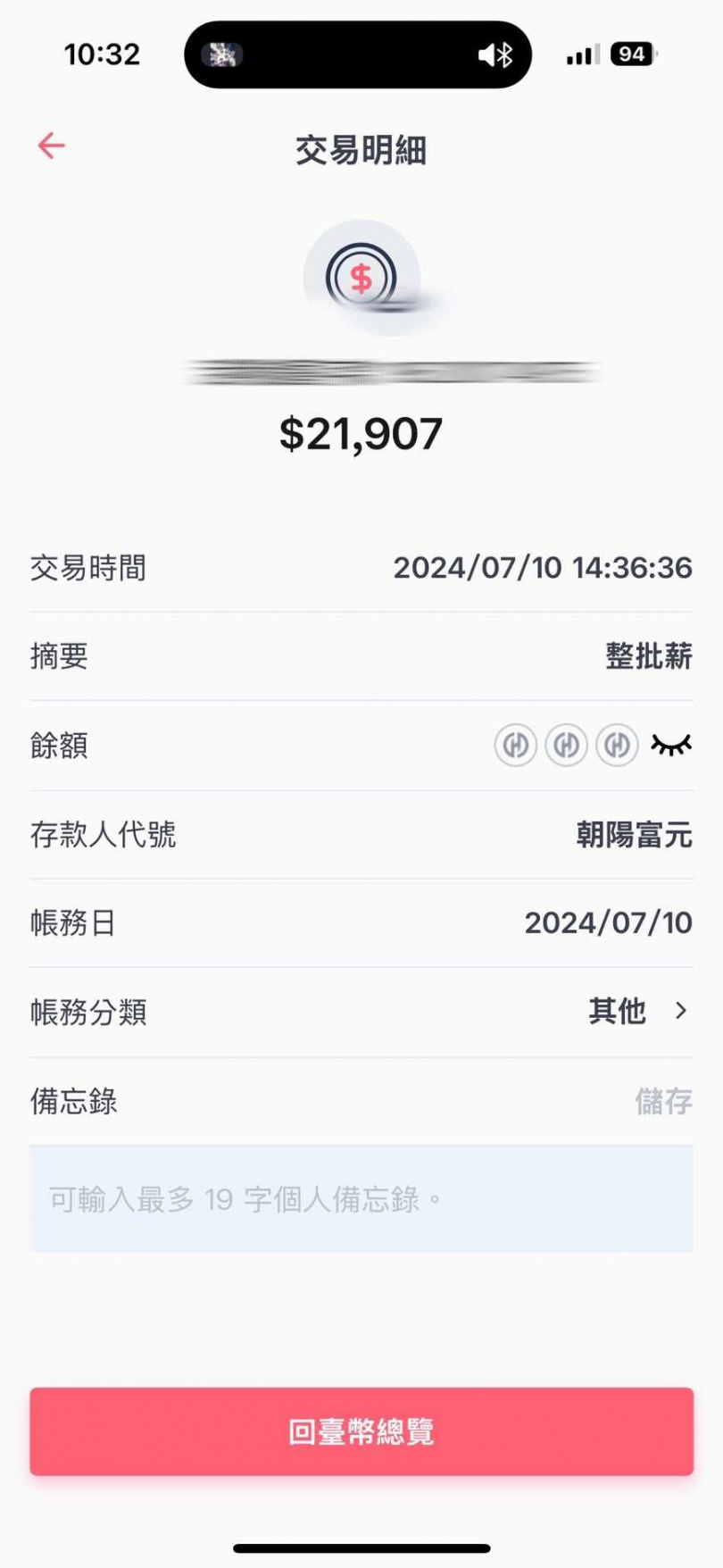723x1568 pixels.
Task: Tap the Bluetooth icon next to the speaker
Action: tap(505, 54)
